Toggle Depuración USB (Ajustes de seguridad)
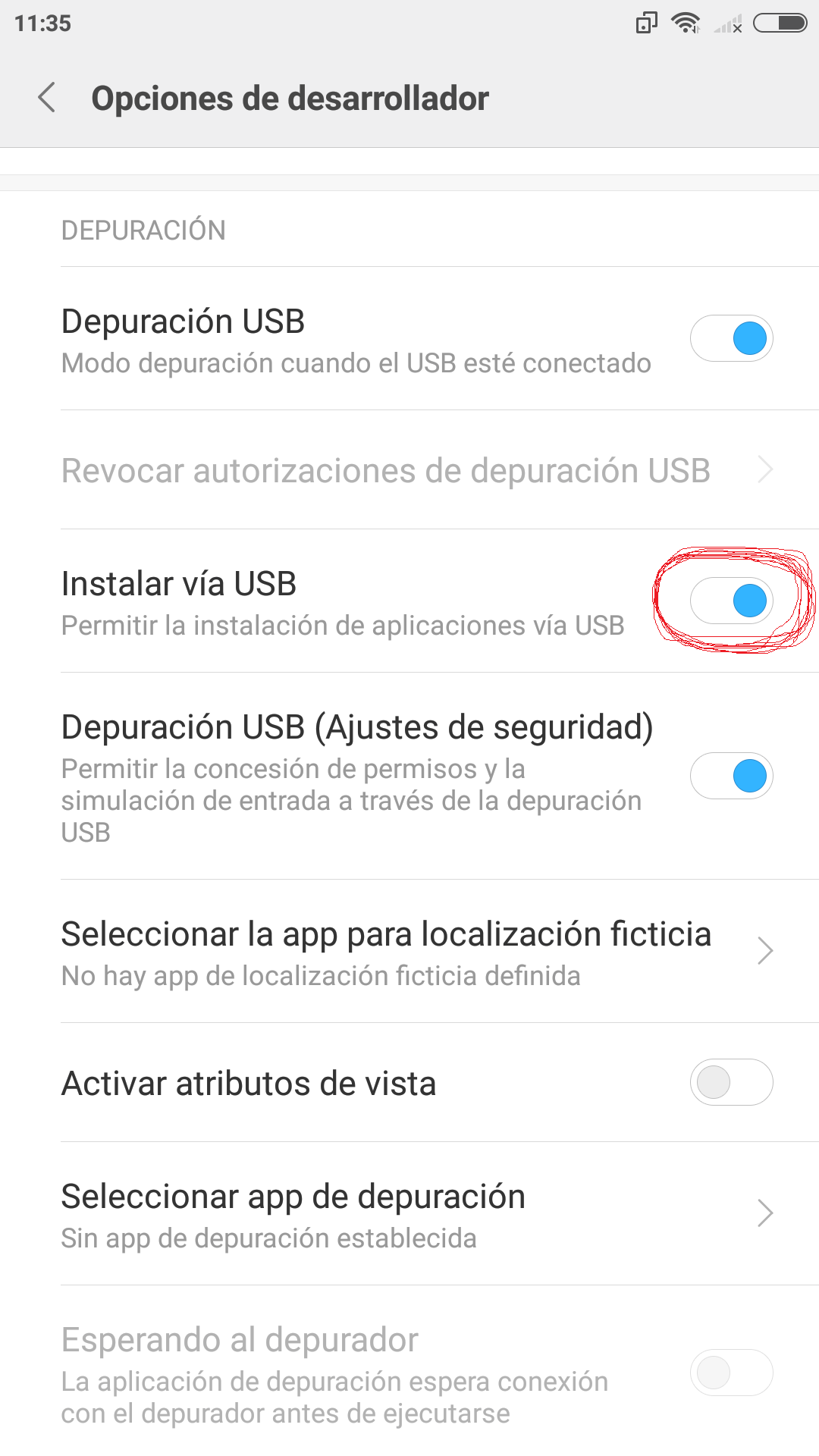 tap(731, 776)
